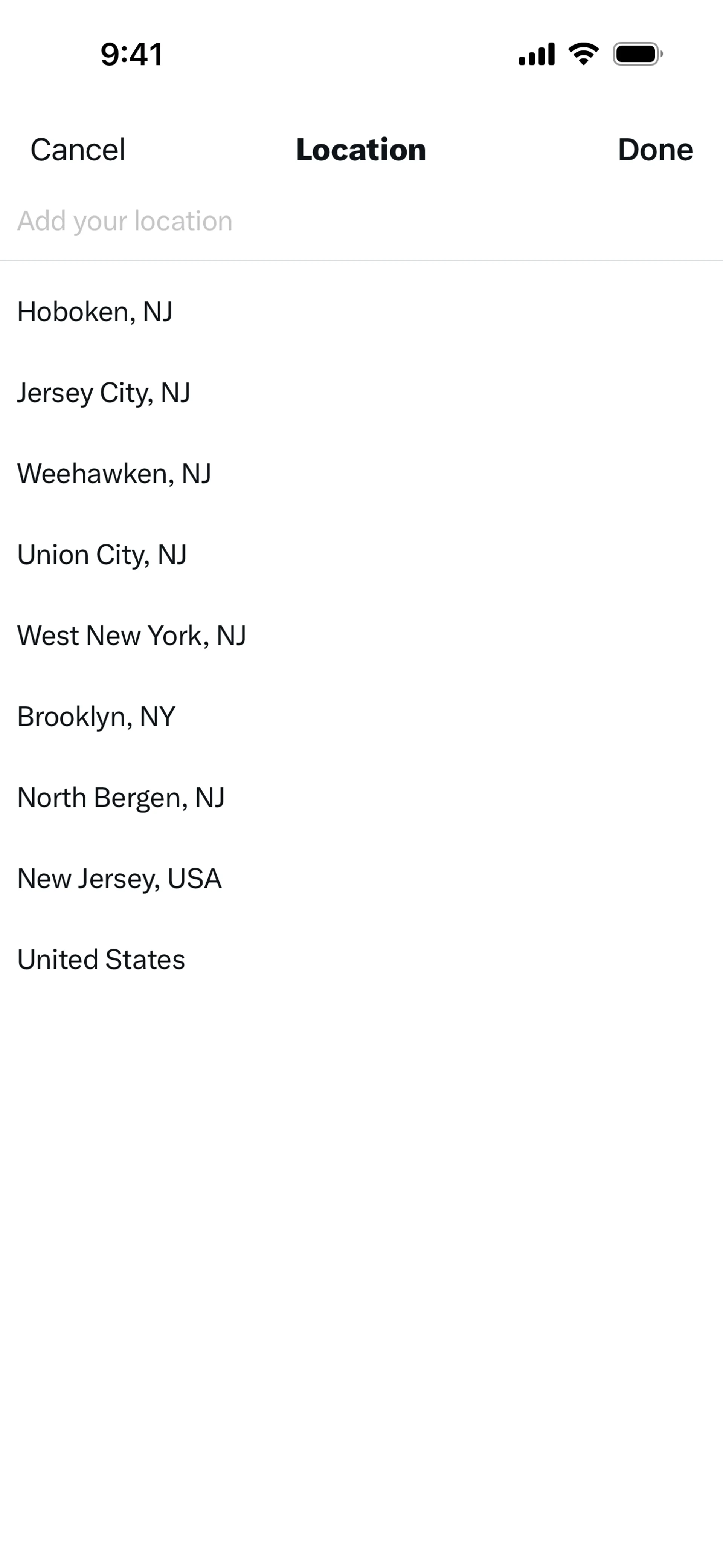The image size is (723, 1568).
Task: Choose New Jersey, USA
Action: [119, 878]
